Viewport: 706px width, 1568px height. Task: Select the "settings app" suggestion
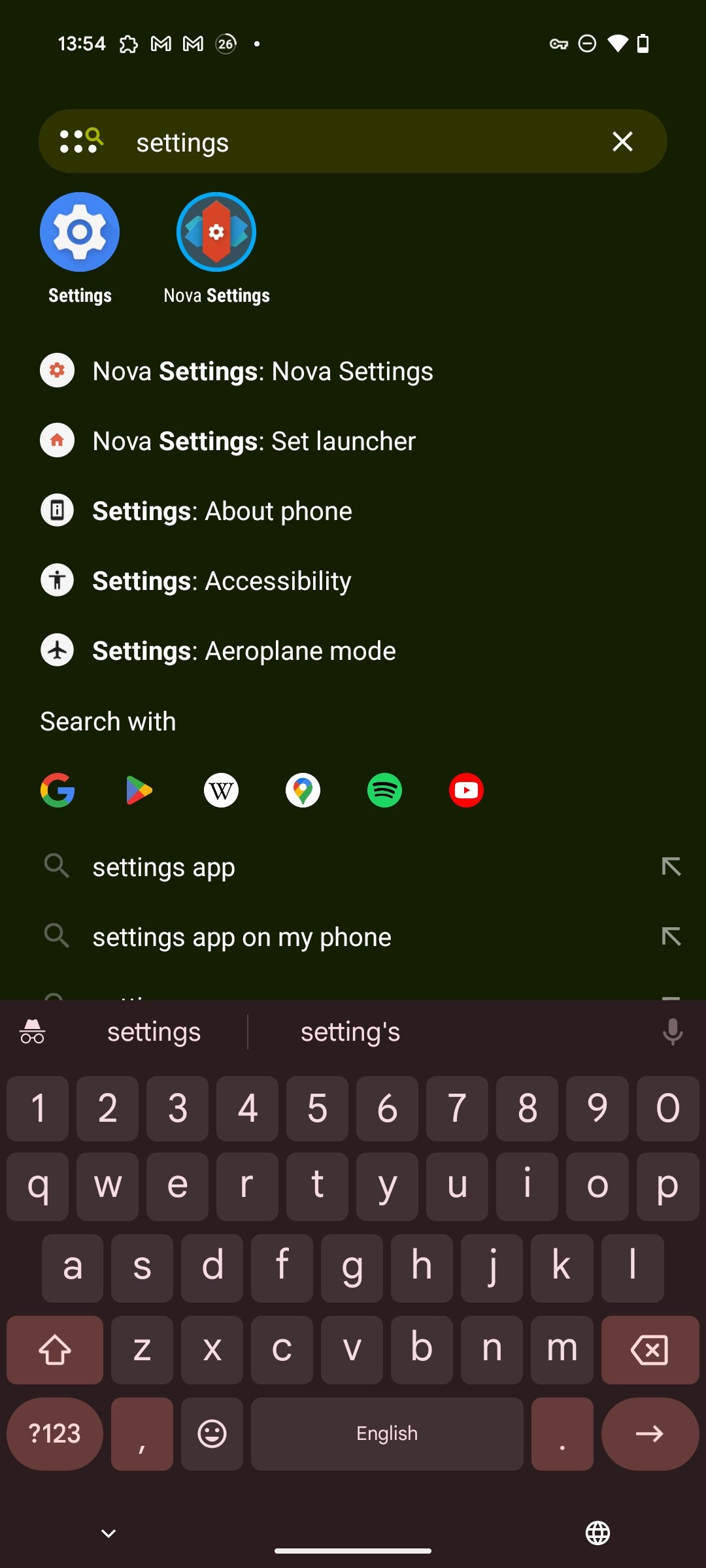164,867
